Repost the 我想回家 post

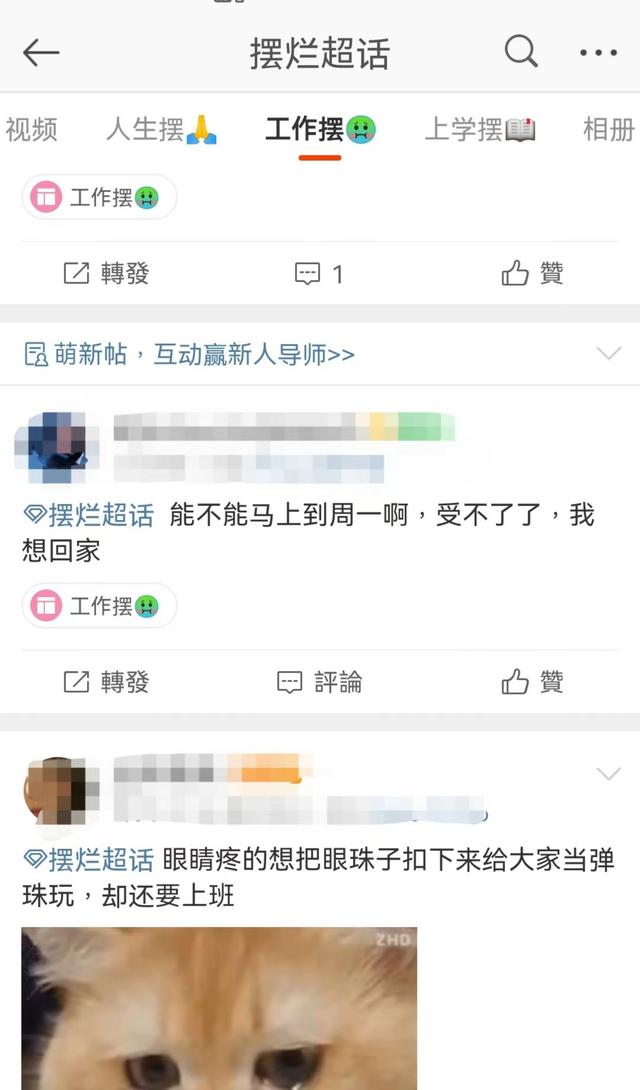(106, 682)
